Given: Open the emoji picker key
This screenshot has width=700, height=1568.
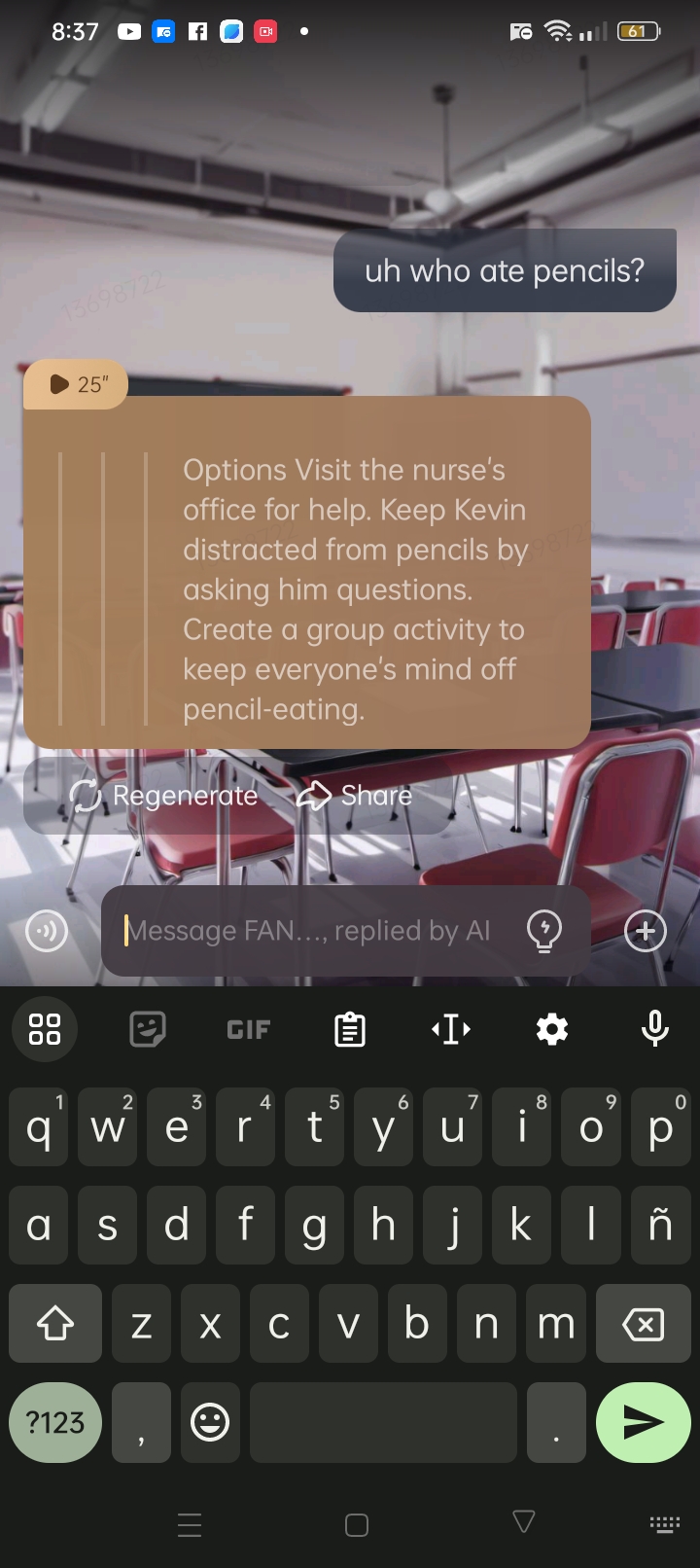Looking at the screenshot, I should pos(210,1422).
